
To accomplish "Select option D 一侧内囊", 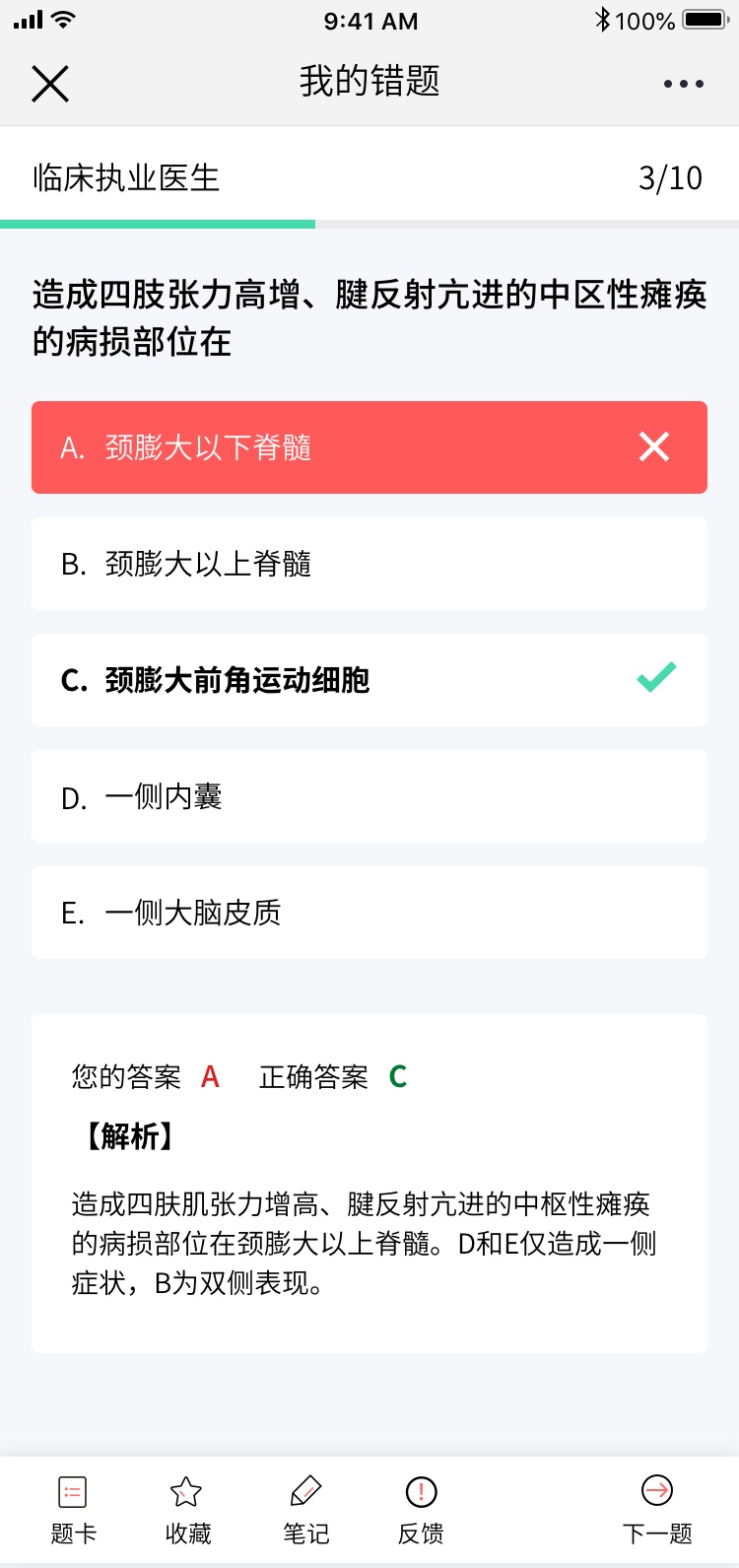I will [369, 796].
